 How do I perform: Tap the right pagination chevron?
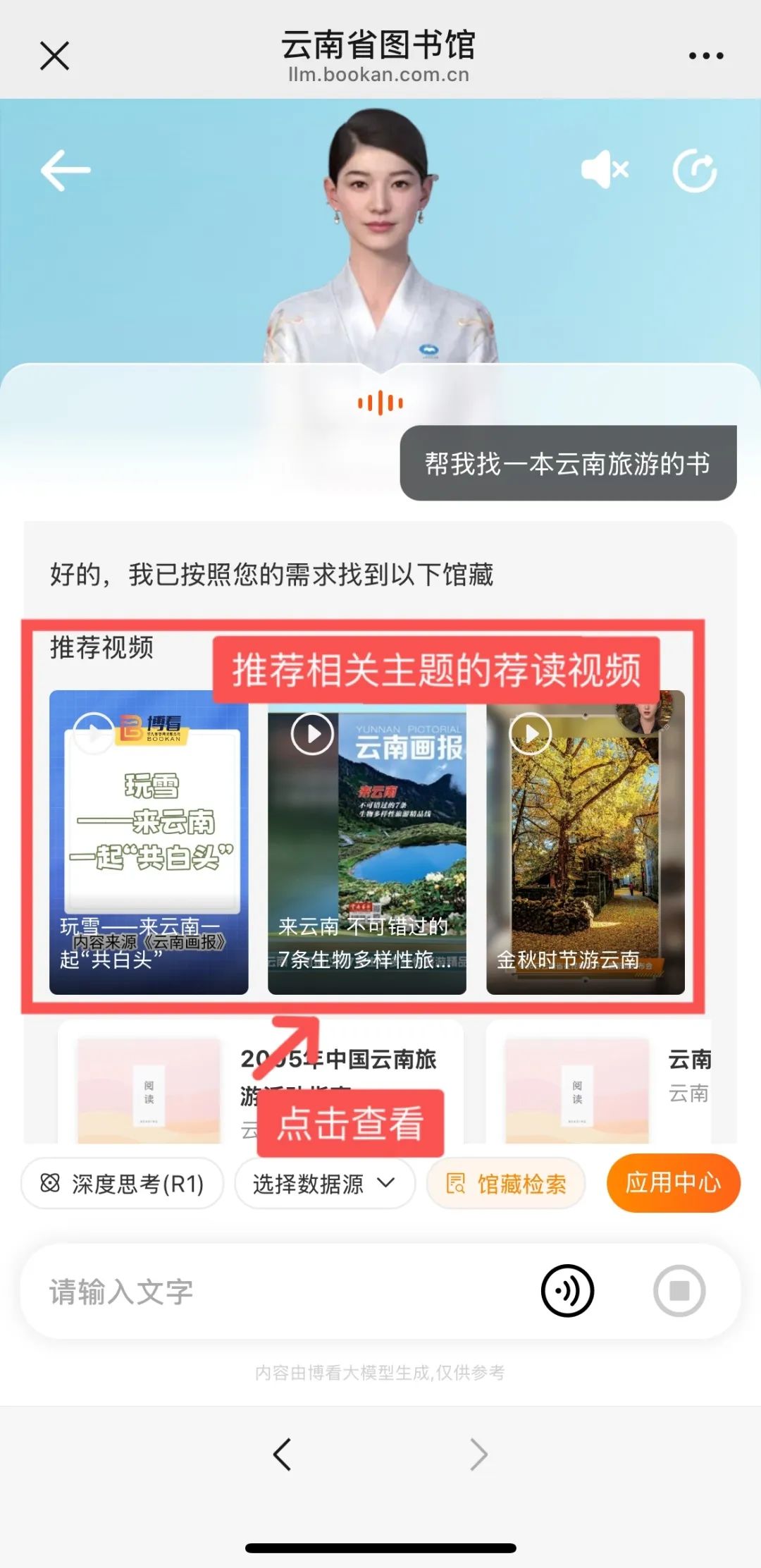pos(478,1453)
